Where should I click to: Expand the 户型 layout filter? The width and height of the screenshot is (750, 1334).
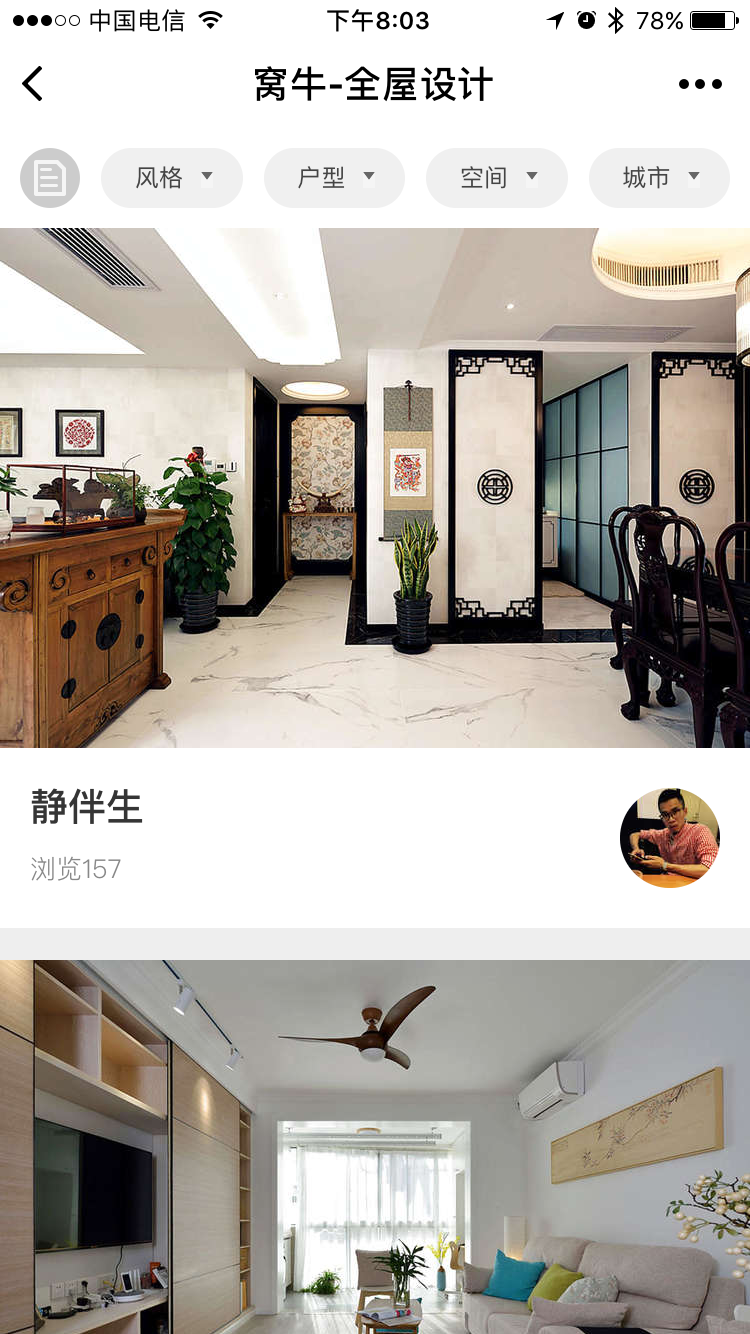point(334,178)
